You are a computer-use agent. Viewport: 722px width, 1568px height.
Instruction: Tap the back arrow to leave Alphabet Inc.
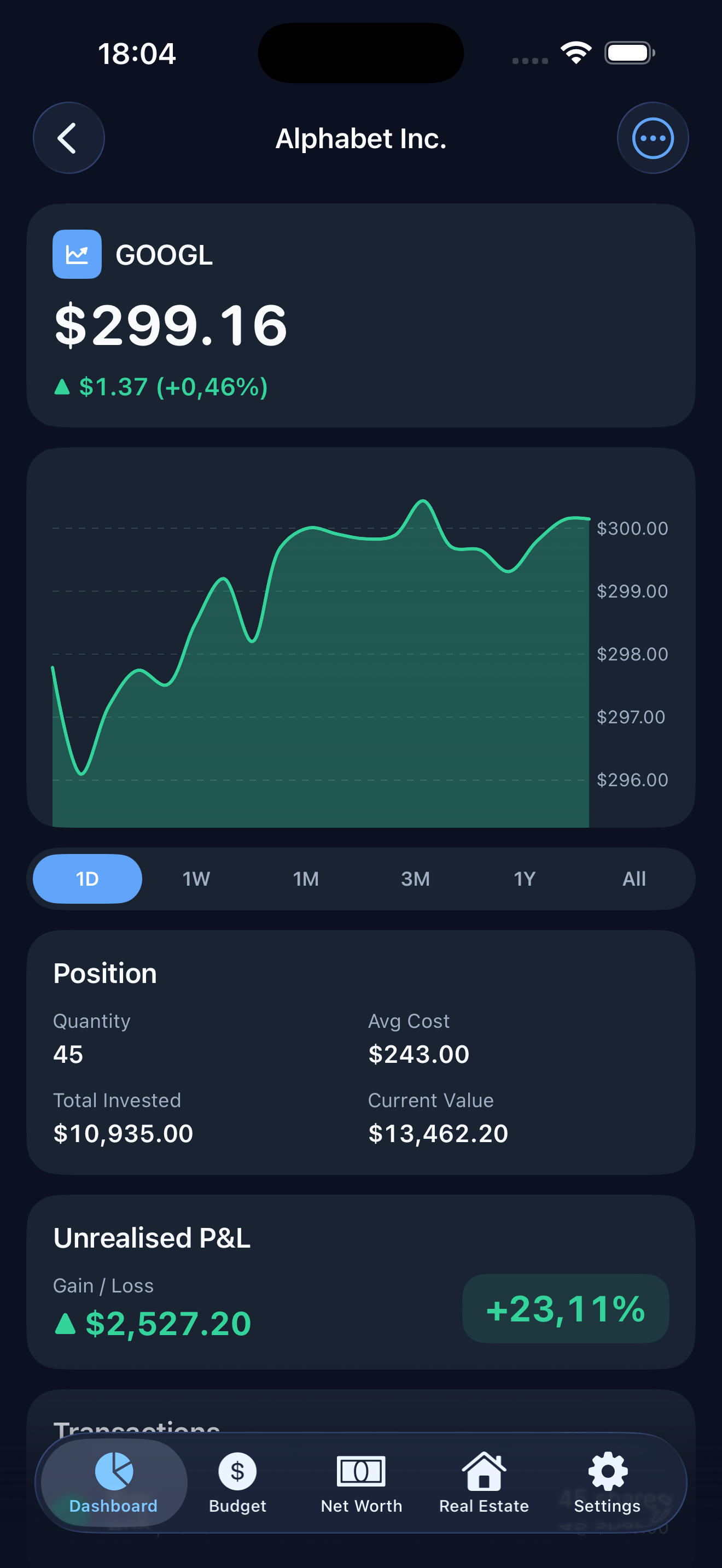pyautogui.click(x=68, y=138)
